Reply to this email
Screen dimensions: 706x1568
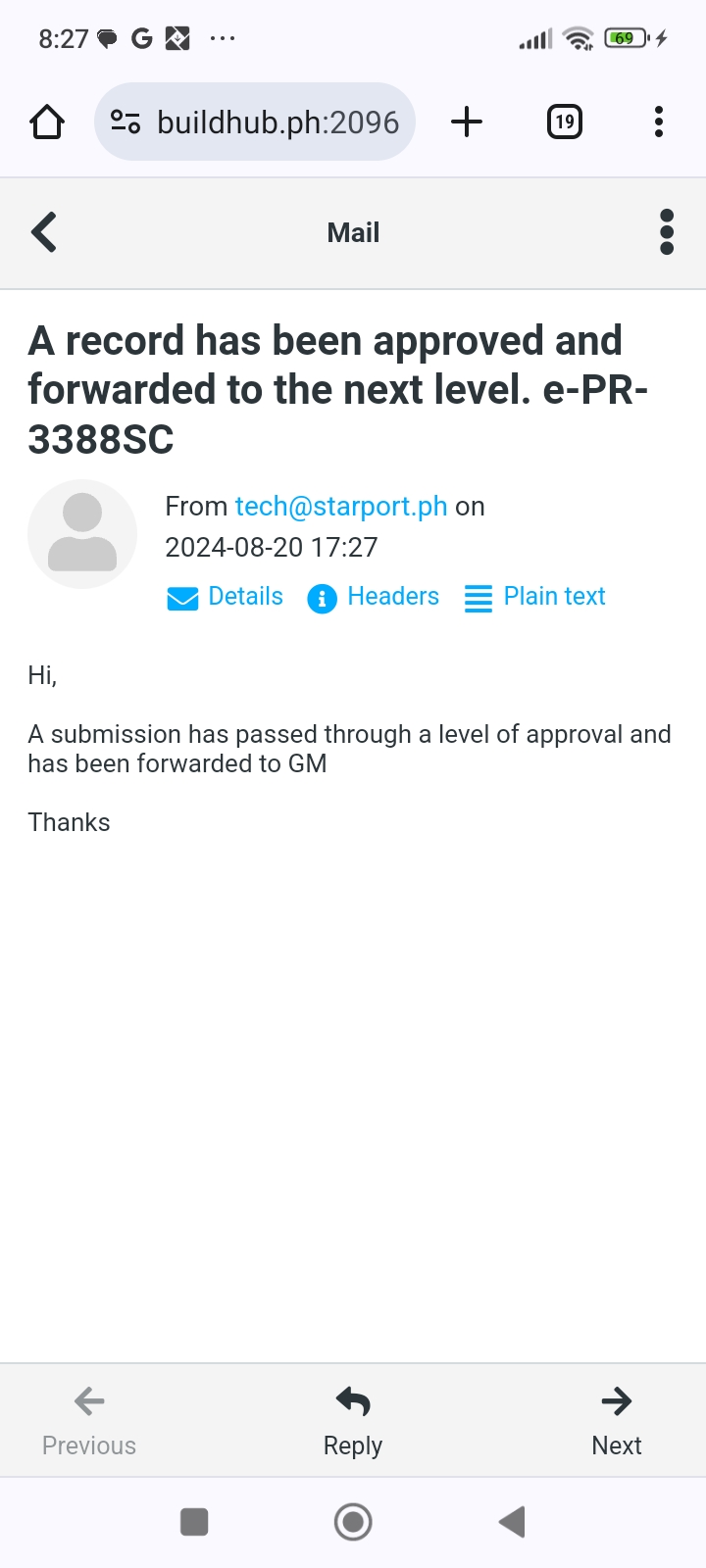click(x=353, y=1421)
